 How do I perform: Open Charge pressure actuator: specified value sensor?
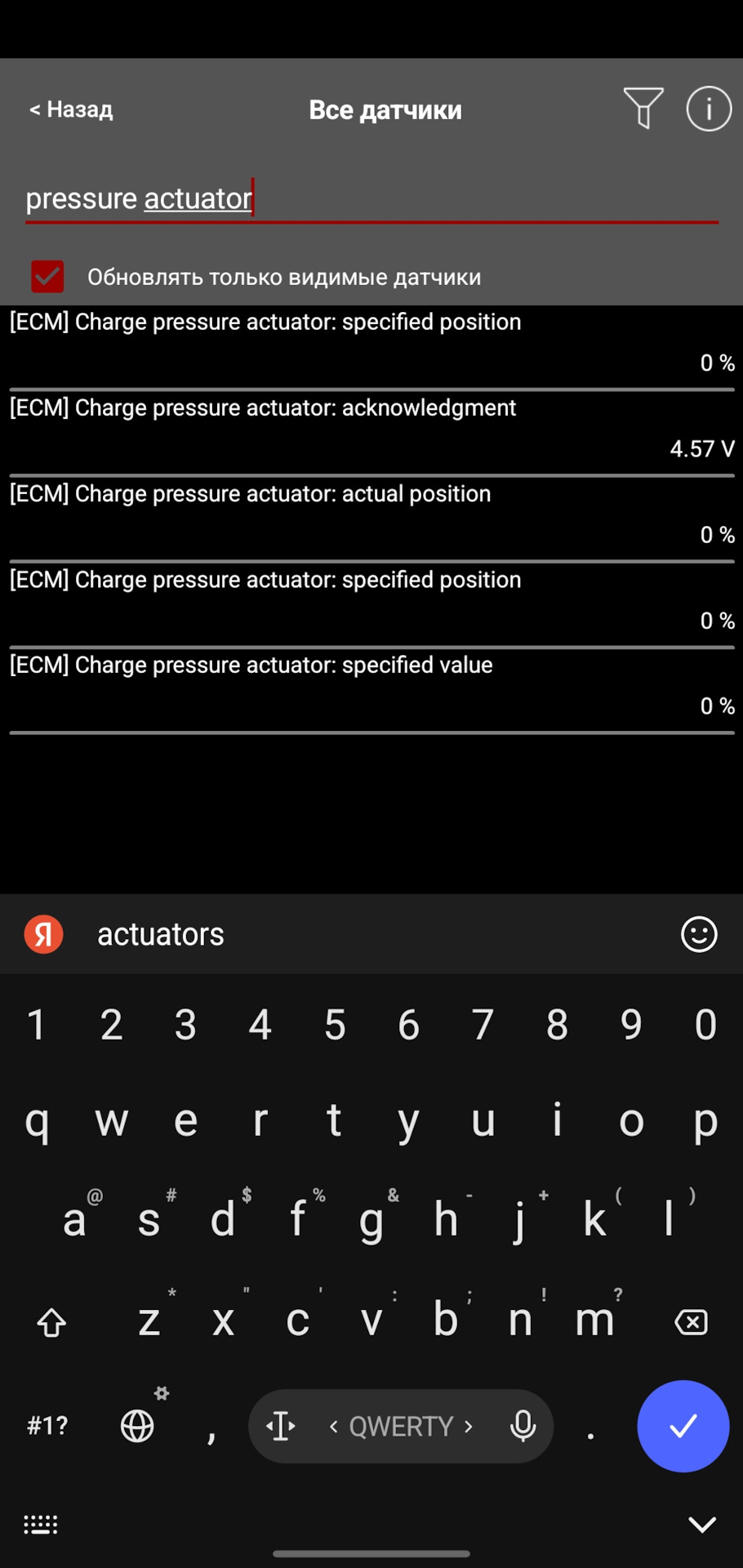tap(371, 686)
